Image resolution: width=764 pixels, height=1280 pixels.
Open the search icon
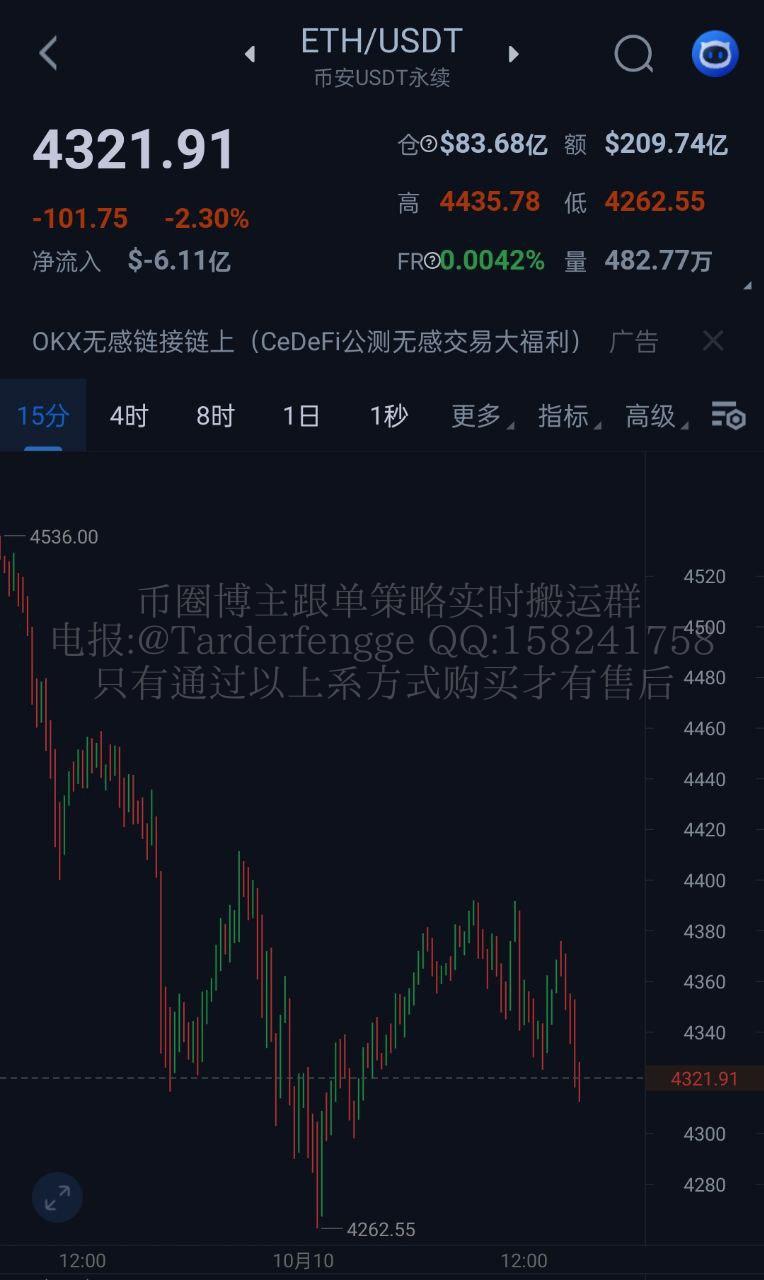pos(634,54)
